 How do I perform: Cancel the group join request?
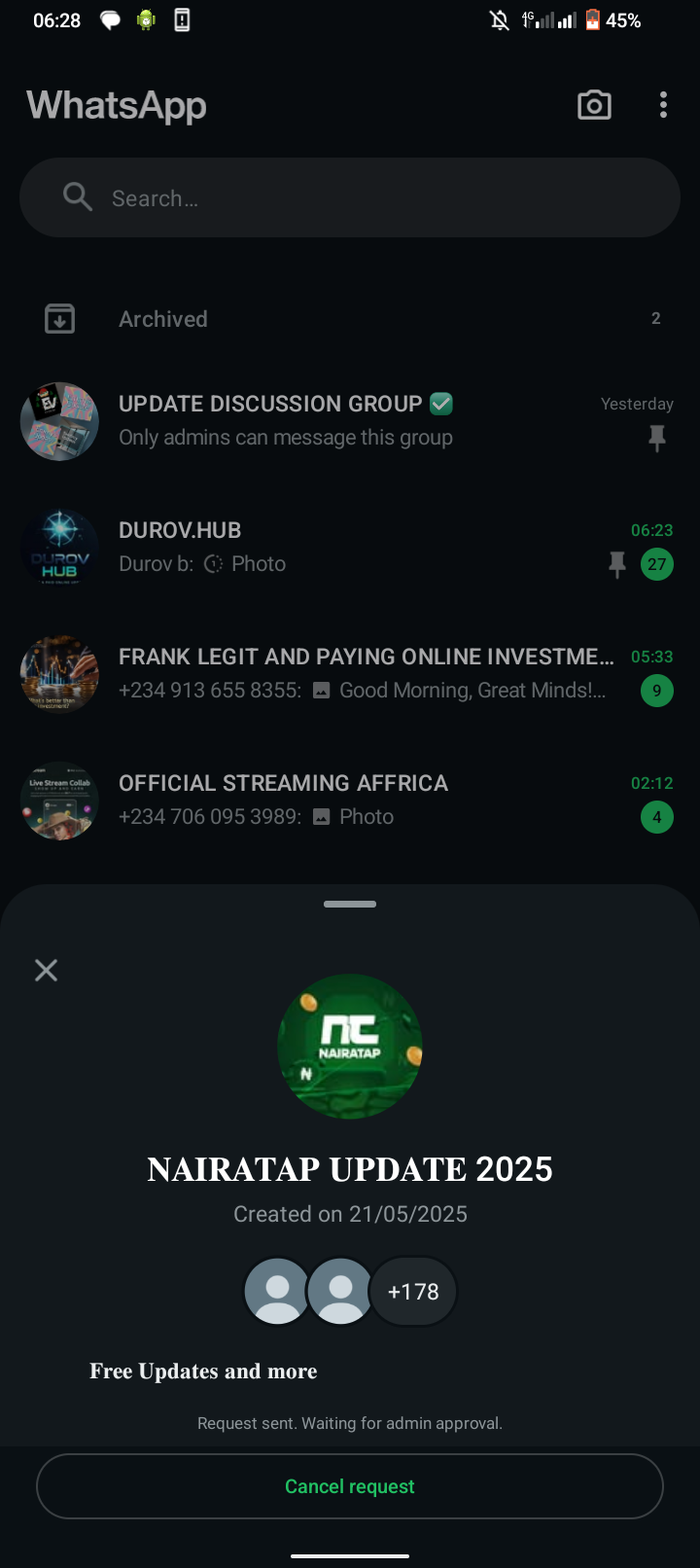pos(350,1486)
